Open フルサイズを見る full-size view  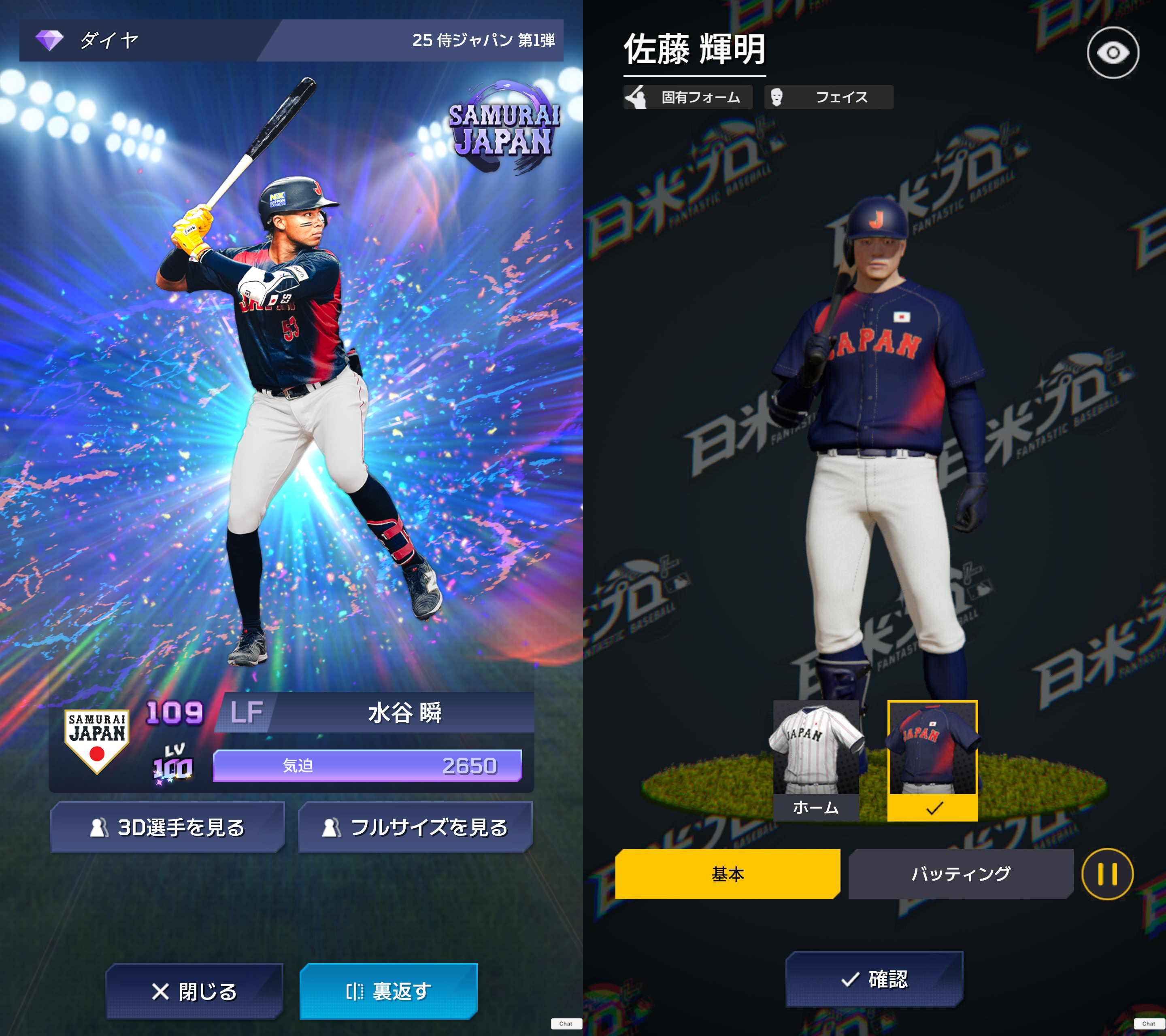click(x=415, y=827)
